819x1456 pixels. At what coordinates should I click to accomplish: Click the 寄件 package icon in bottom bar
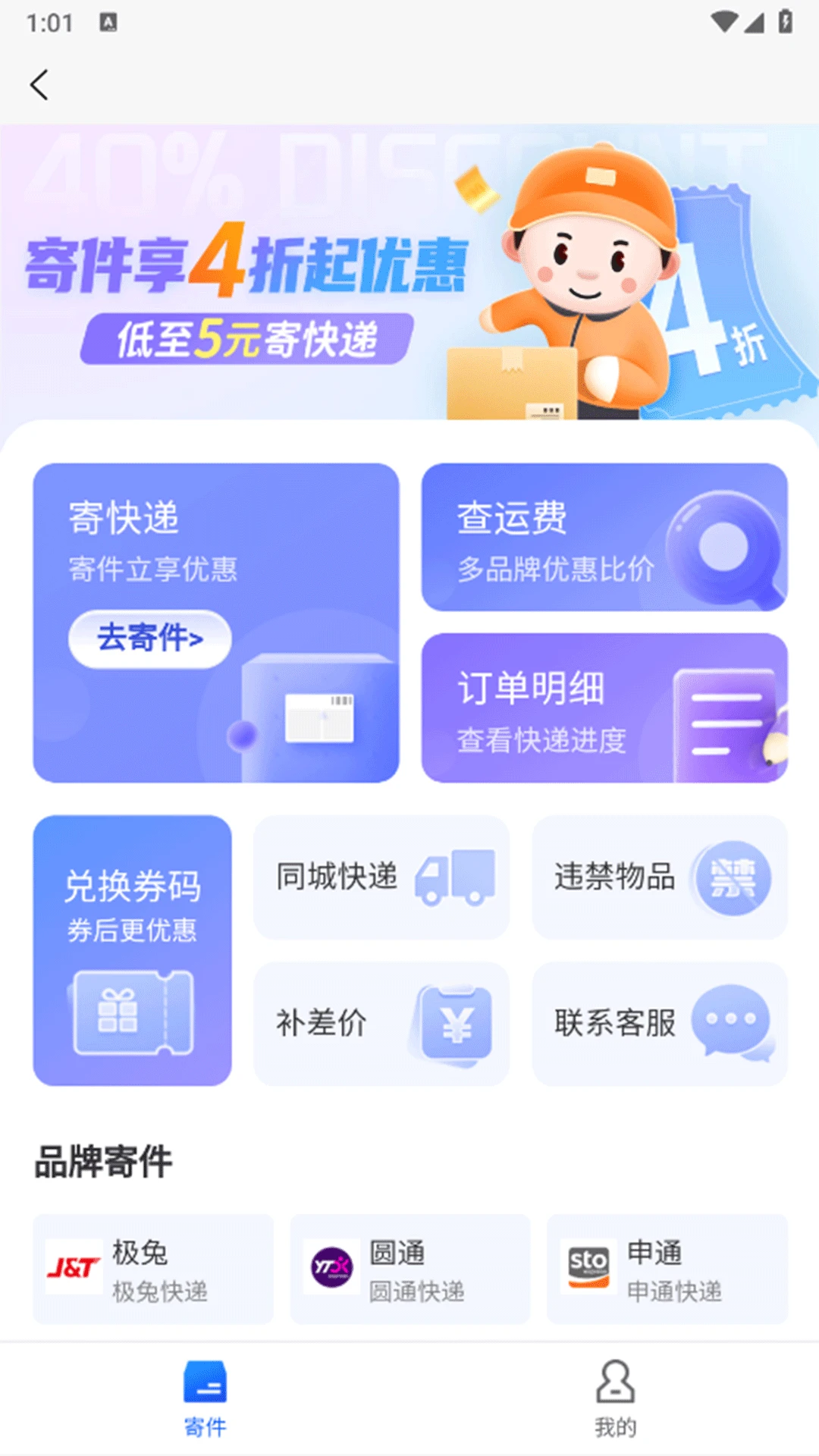tap(206, 1384)
